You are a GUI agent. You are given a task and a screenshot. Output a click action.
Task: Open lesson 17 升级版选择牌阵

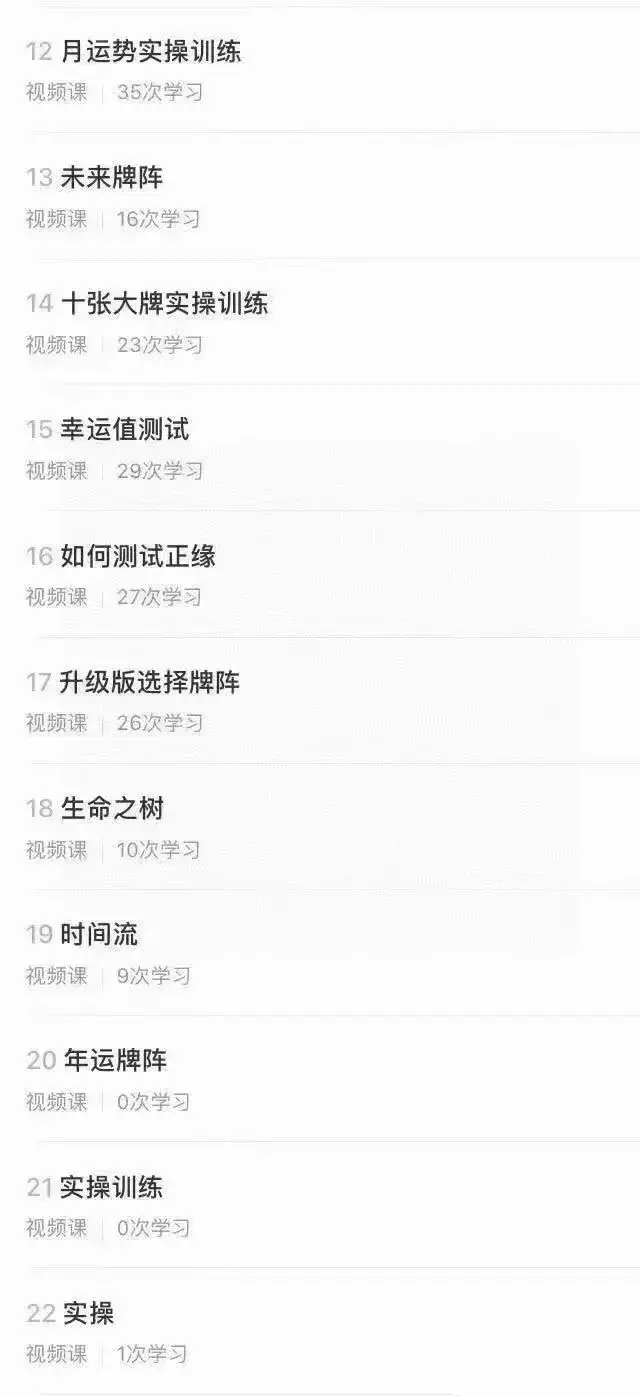[x=320, y=701]
